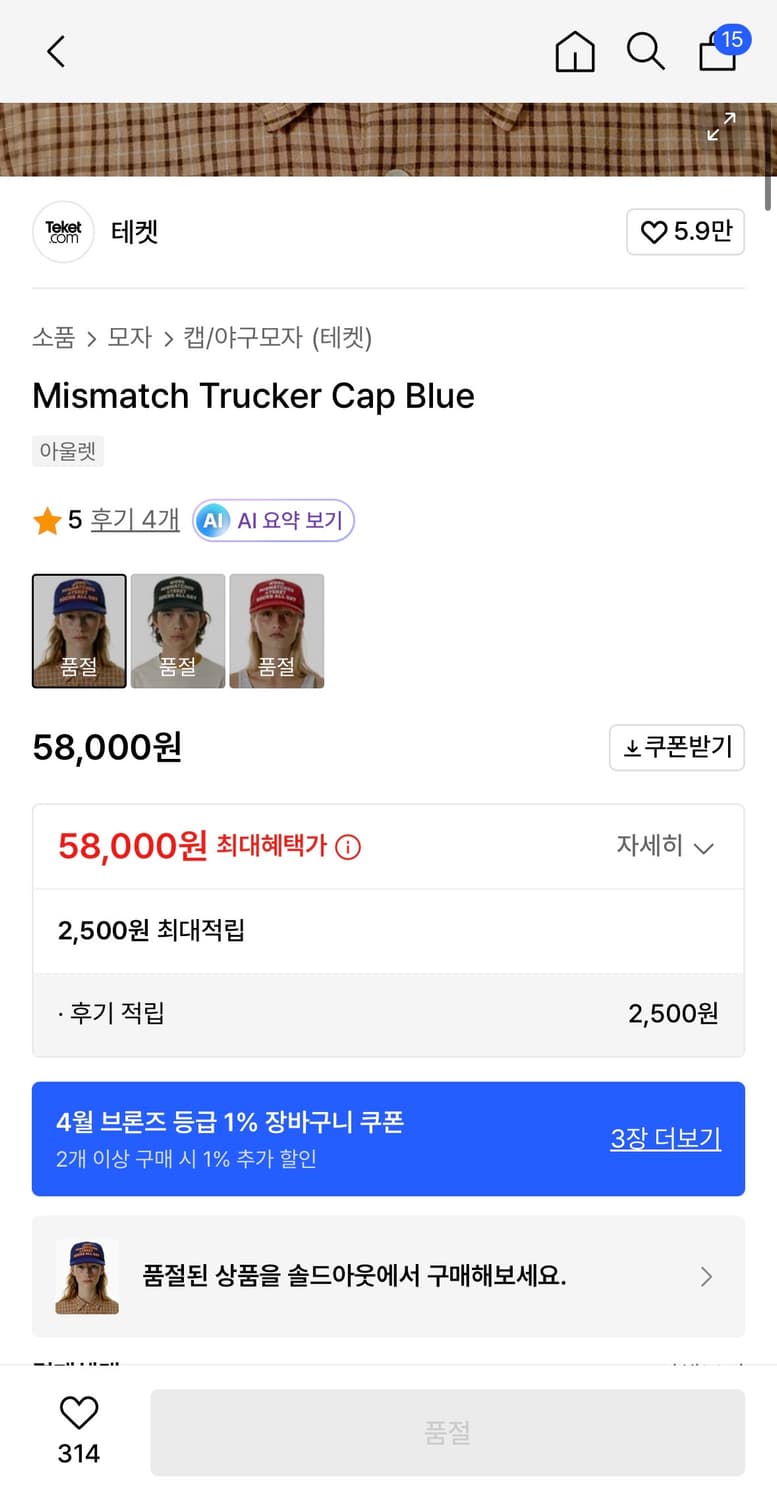Open shopping bag showing 15 items

coord(717,53)
